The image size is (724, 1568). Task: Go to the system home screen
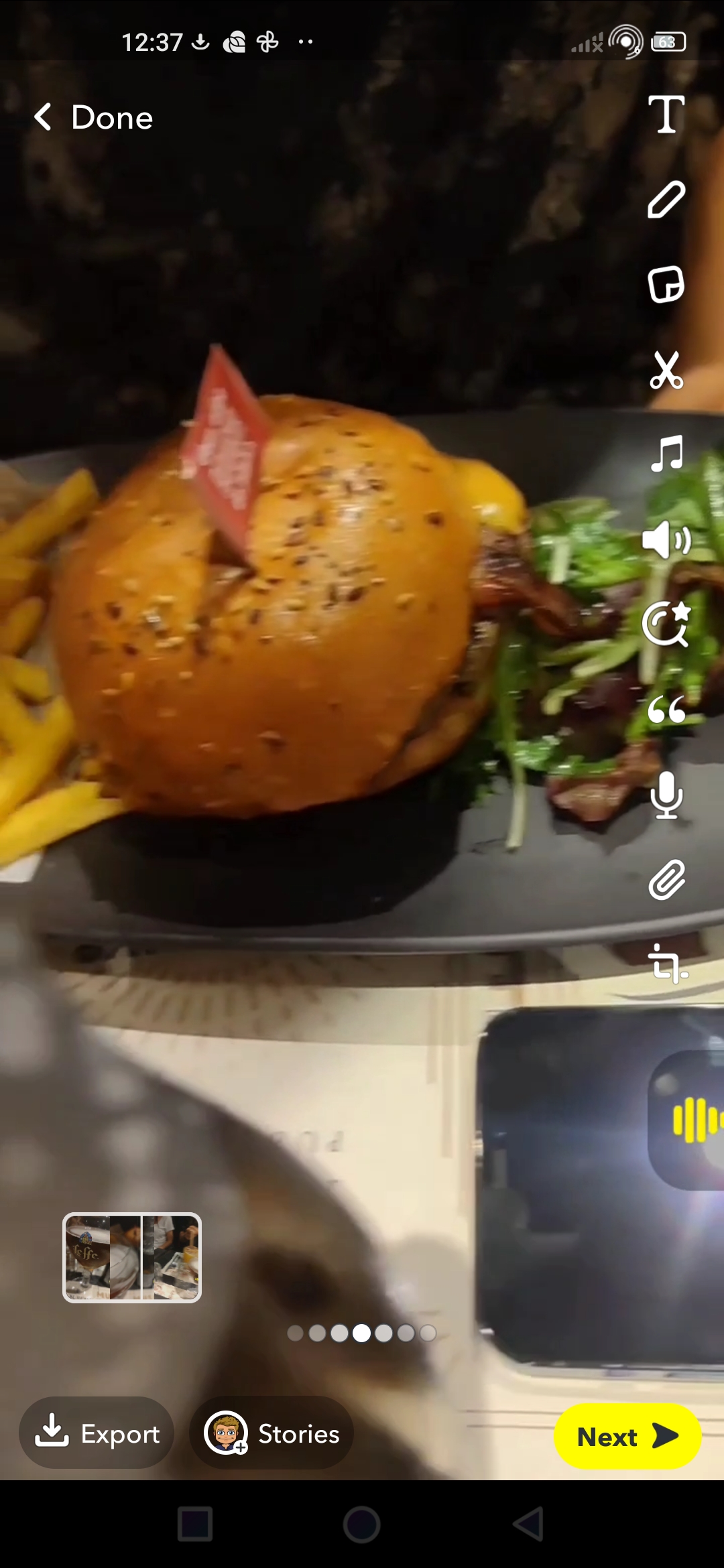(x=362, y=1524)
